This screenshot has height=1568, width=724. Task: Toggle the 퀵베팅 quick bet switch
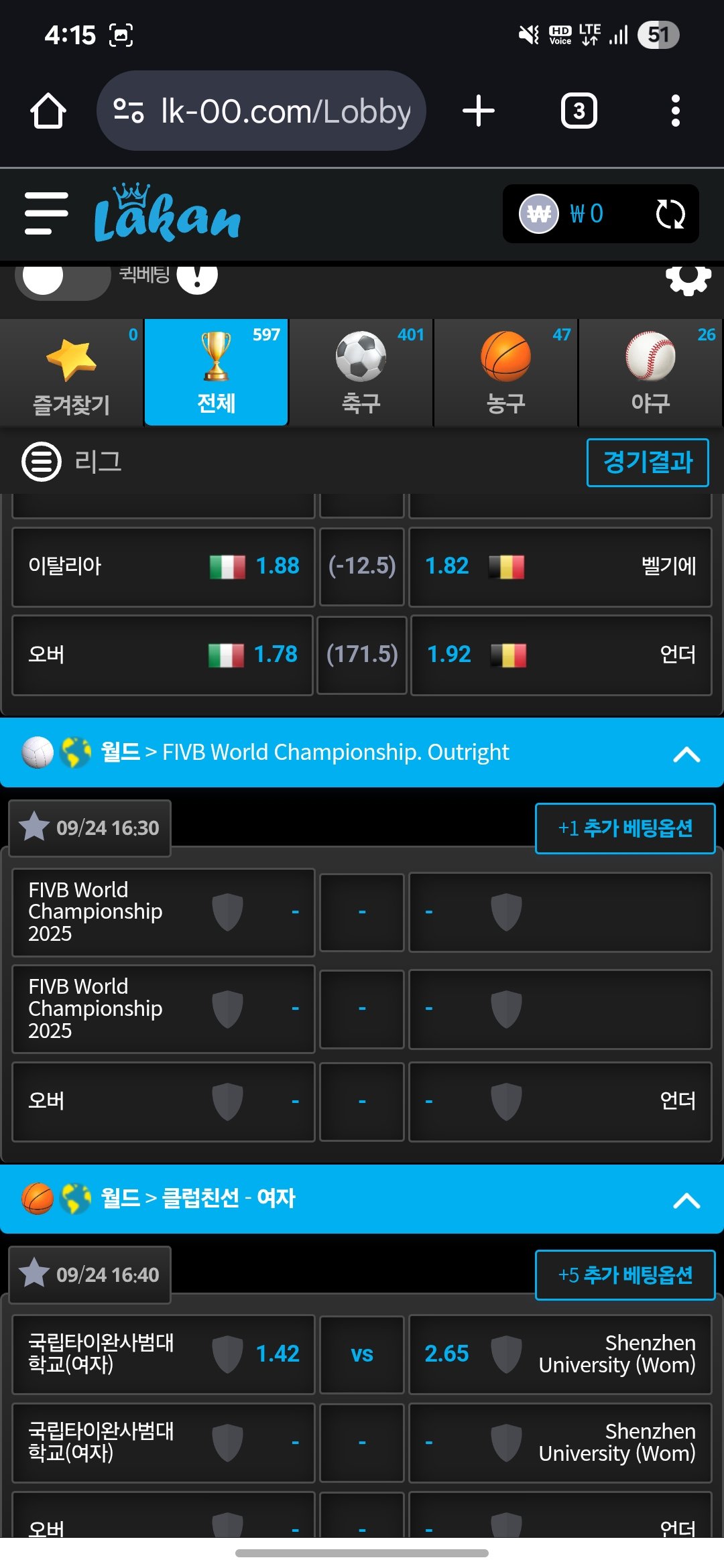click(x=62, y=279)
